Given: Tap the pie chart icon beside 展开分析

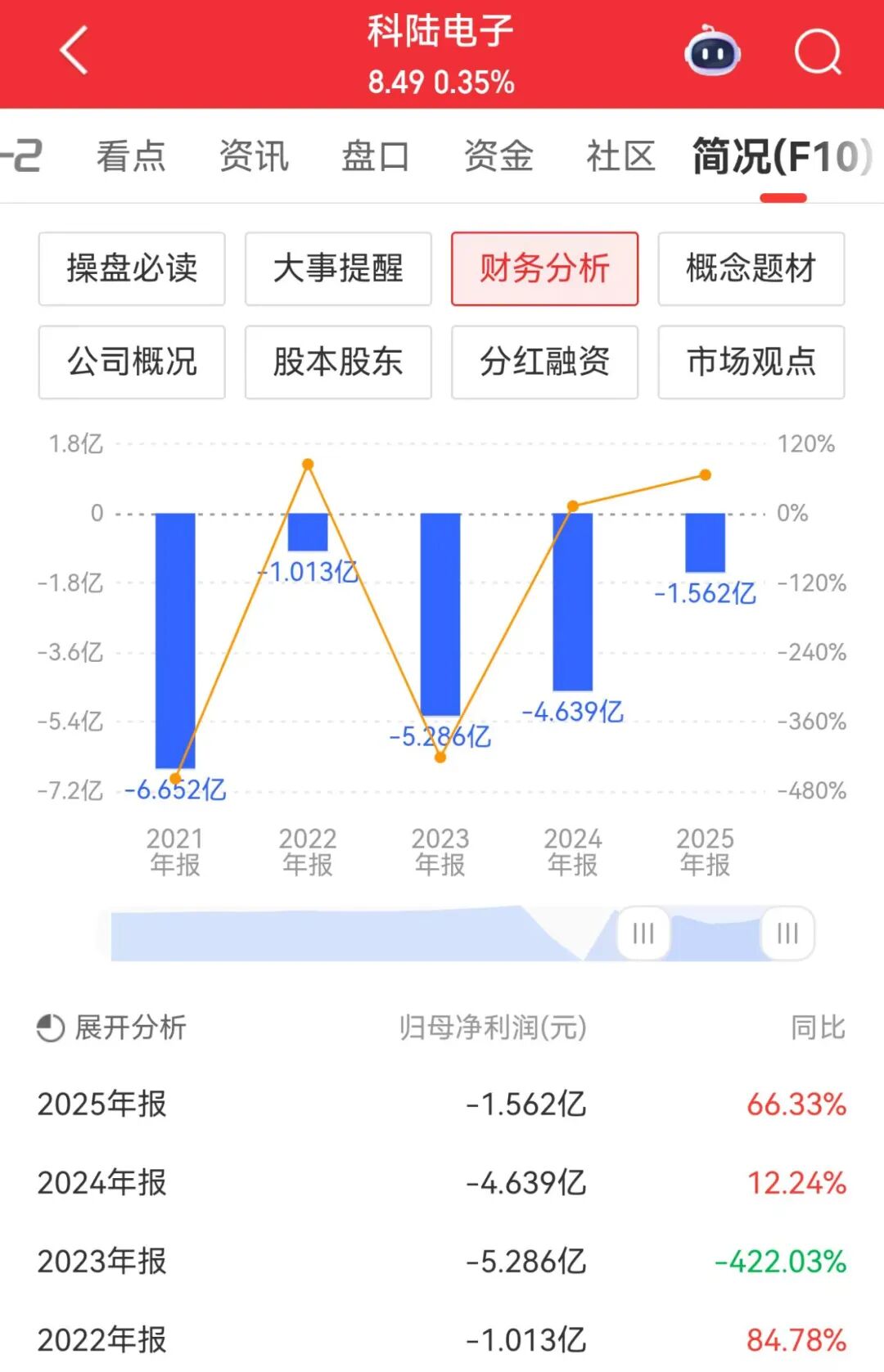Looking at the screenshot, I should click(x=51, y=1028).
